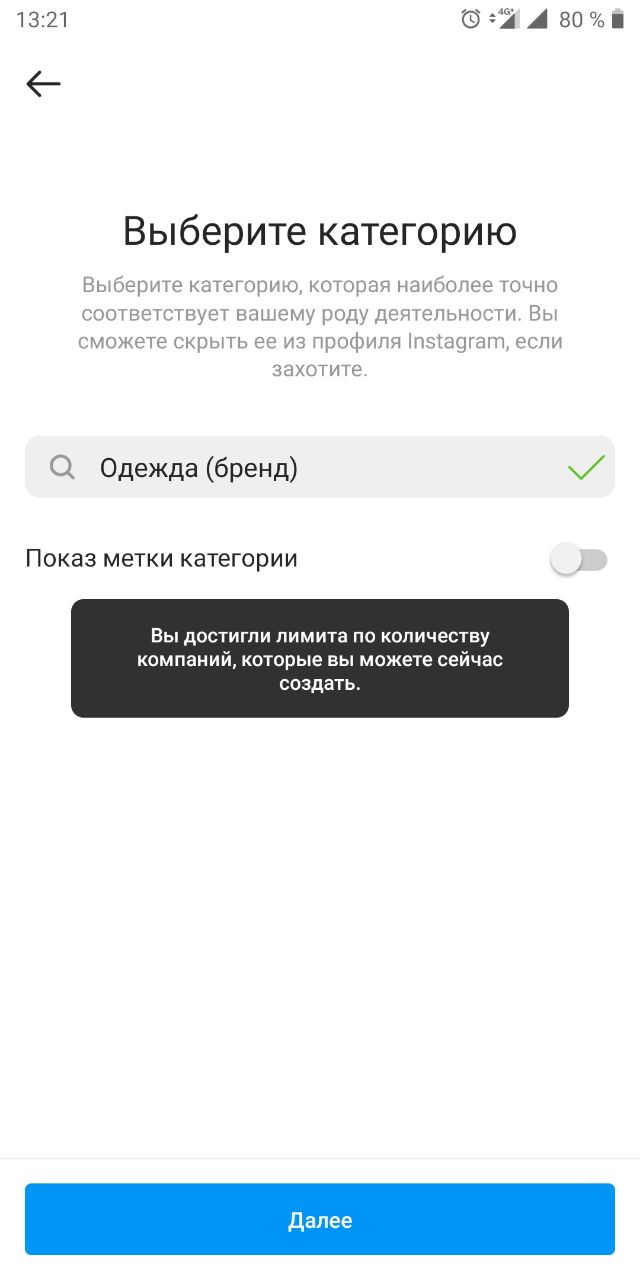Go back using the top arrow

43,84
